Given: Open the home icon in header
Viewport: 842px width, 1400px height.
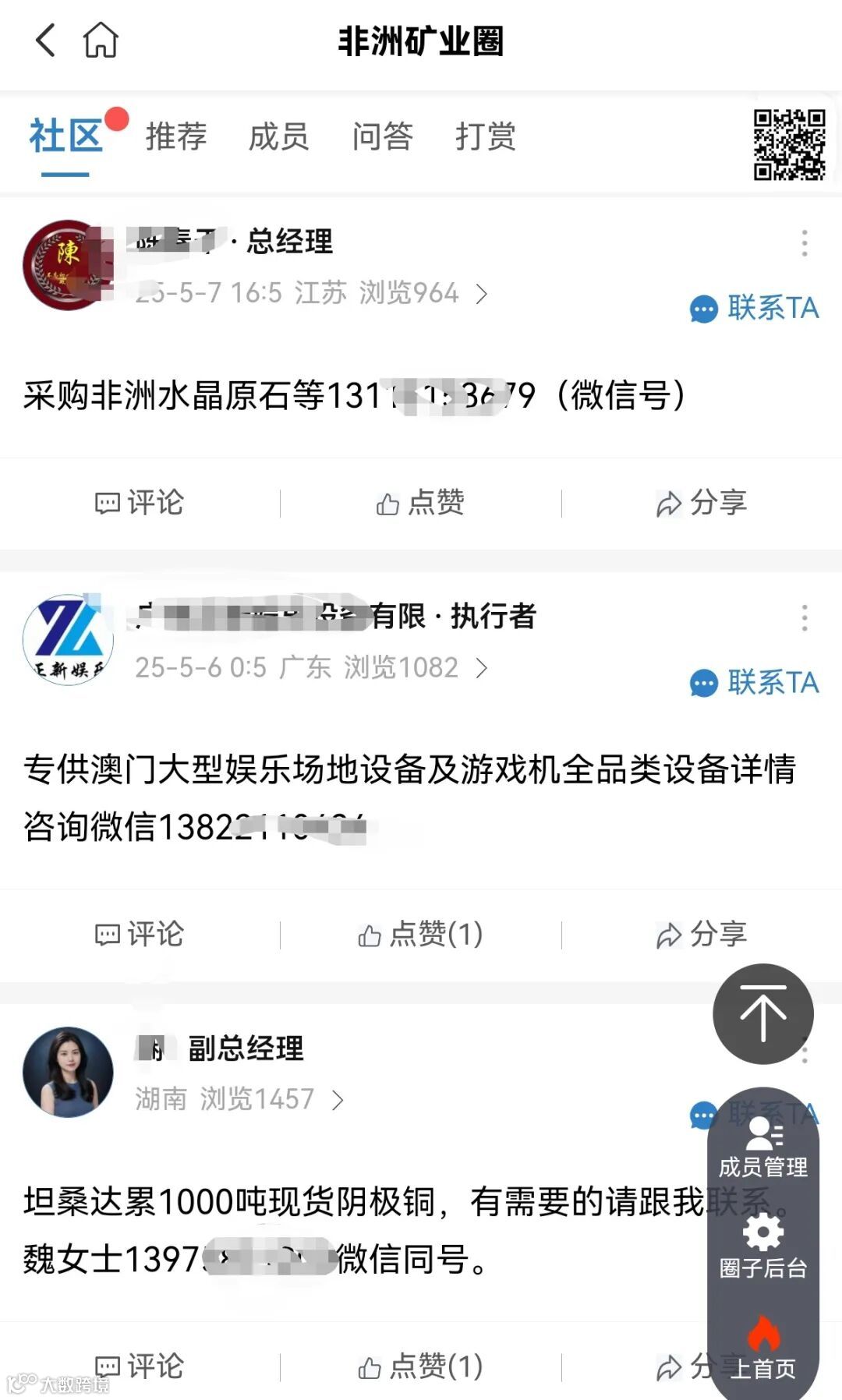Looking at the screenshot, I should (101, 40).
